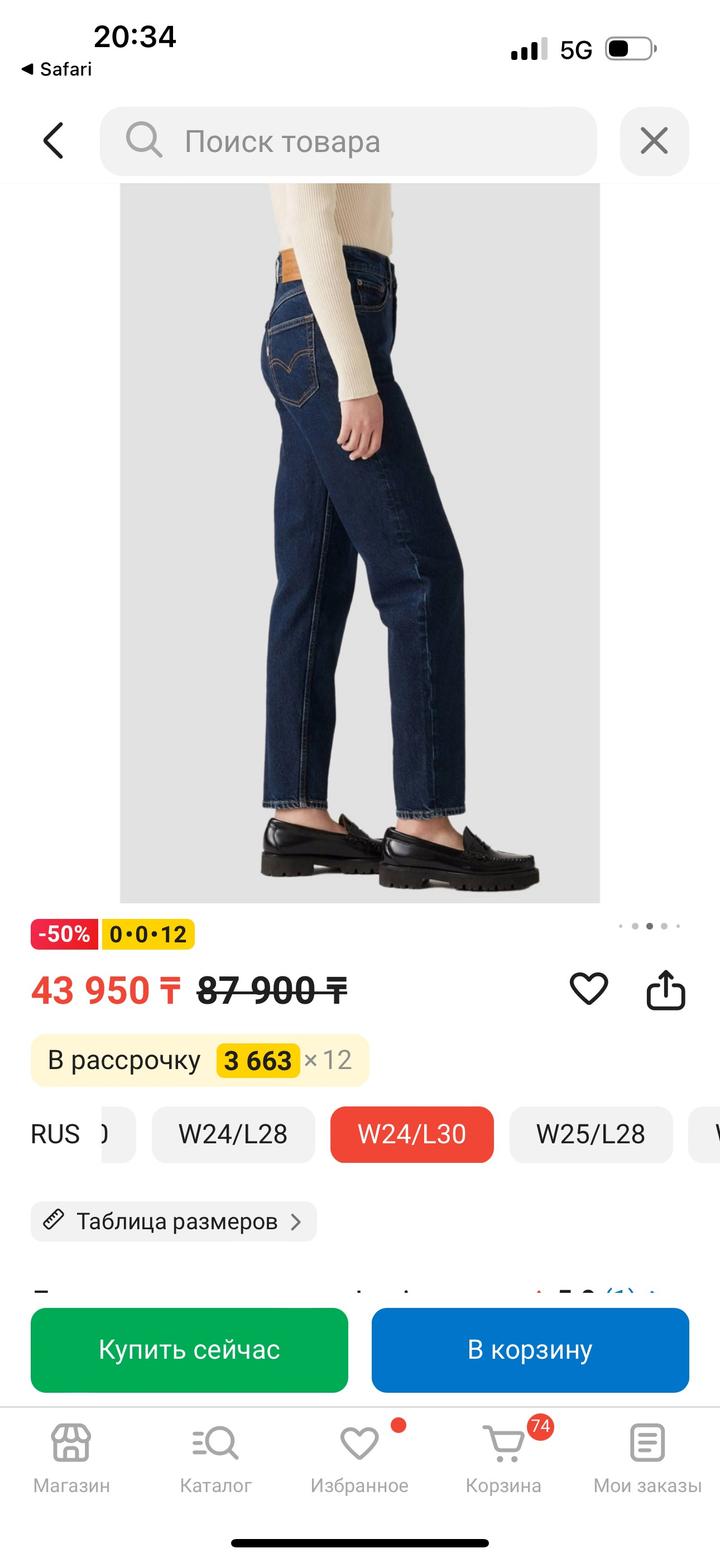
Task: Add the jeans to favorites via heart icon
Action: 589,989
